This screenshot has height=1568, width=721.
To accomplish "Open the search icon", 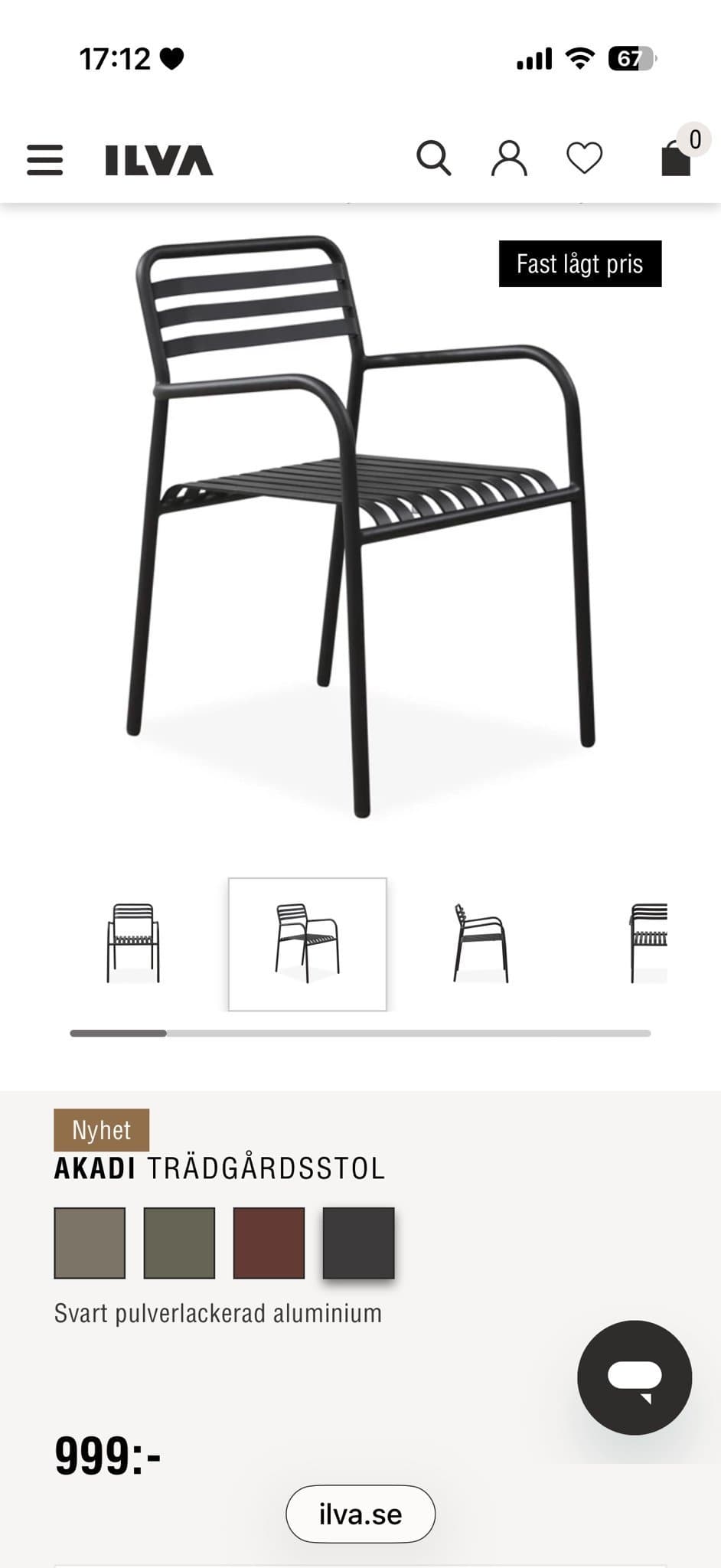I will (x=433, y=158).
